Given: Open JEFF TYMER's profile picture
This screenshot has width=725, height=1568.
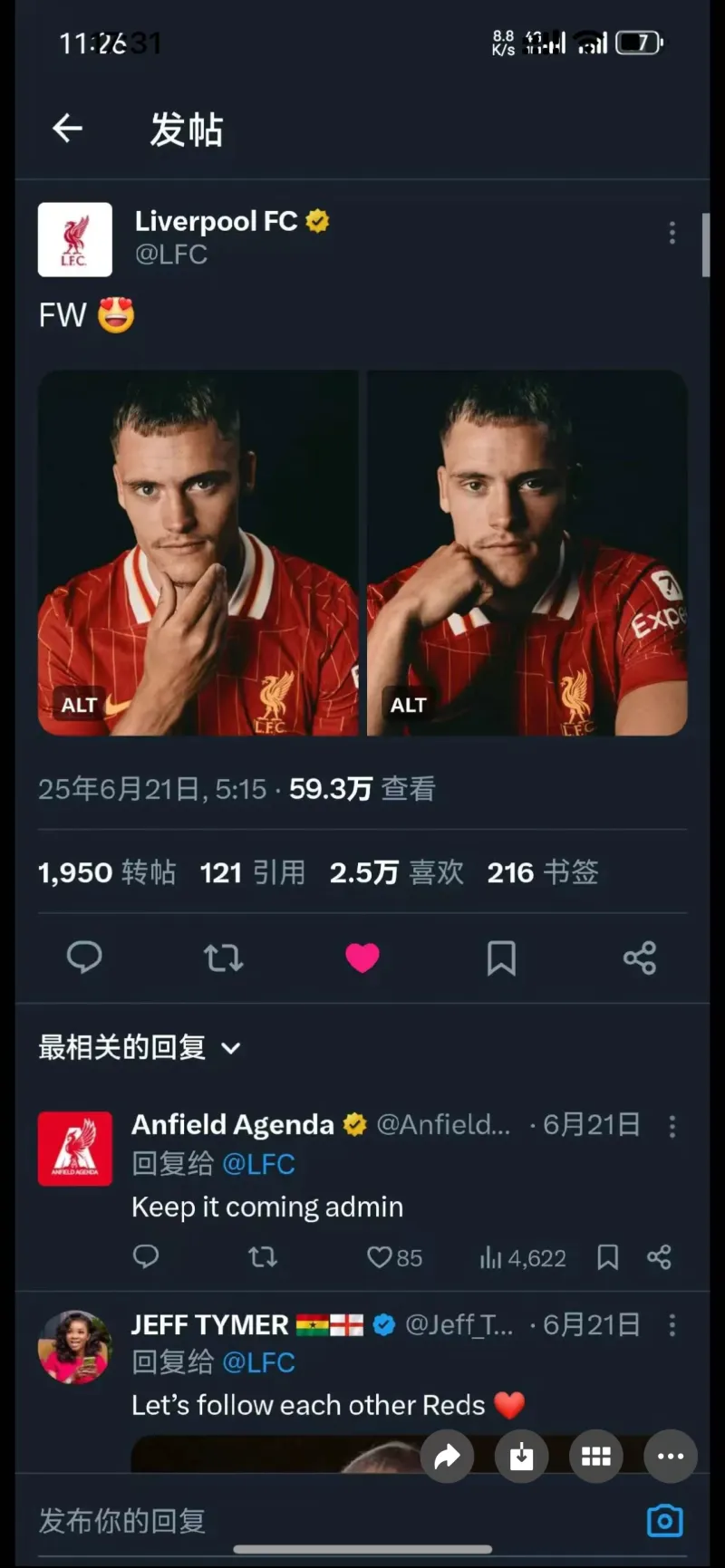Looking at the screenshot, I should tap(74, 1347).
